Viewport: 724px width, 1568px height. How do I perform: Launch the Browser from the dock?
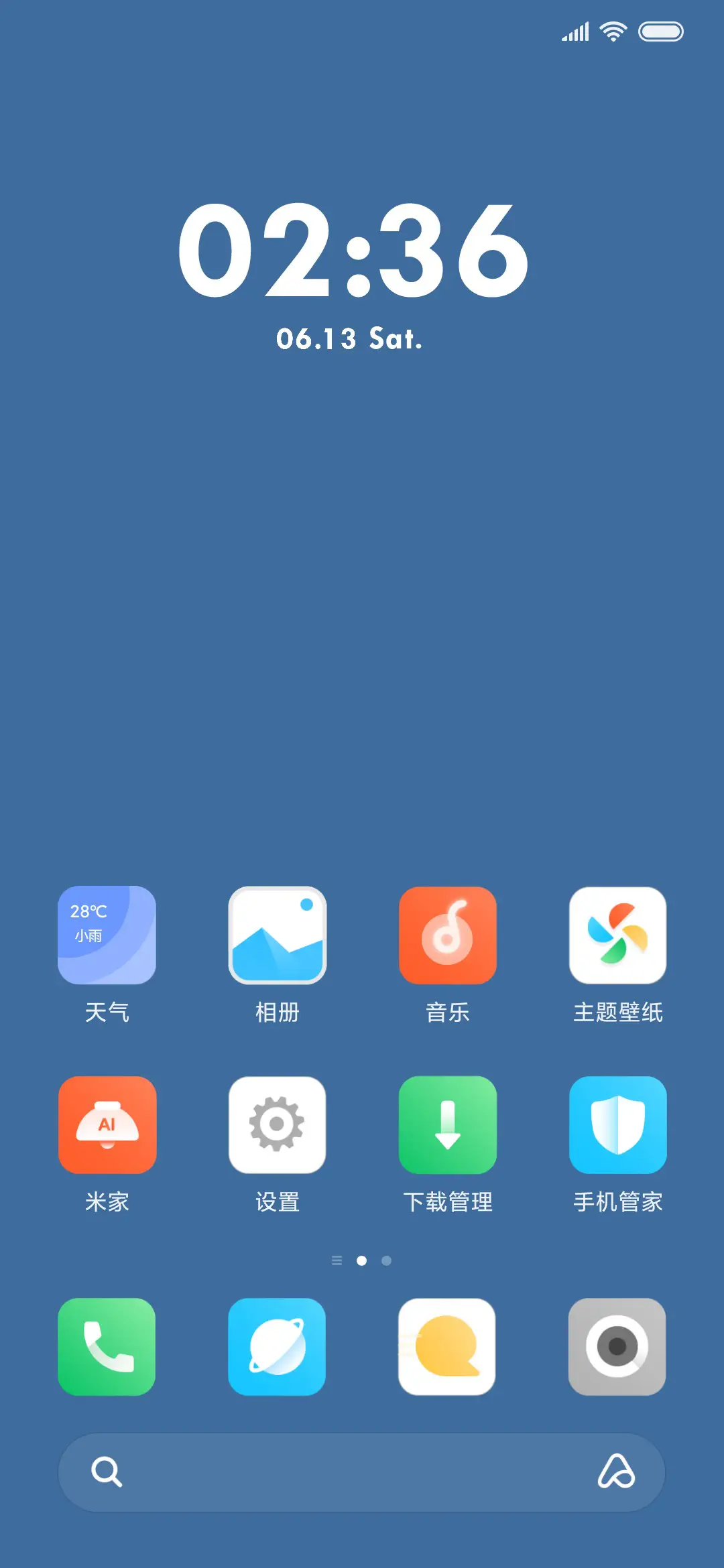coord(278,1347)
